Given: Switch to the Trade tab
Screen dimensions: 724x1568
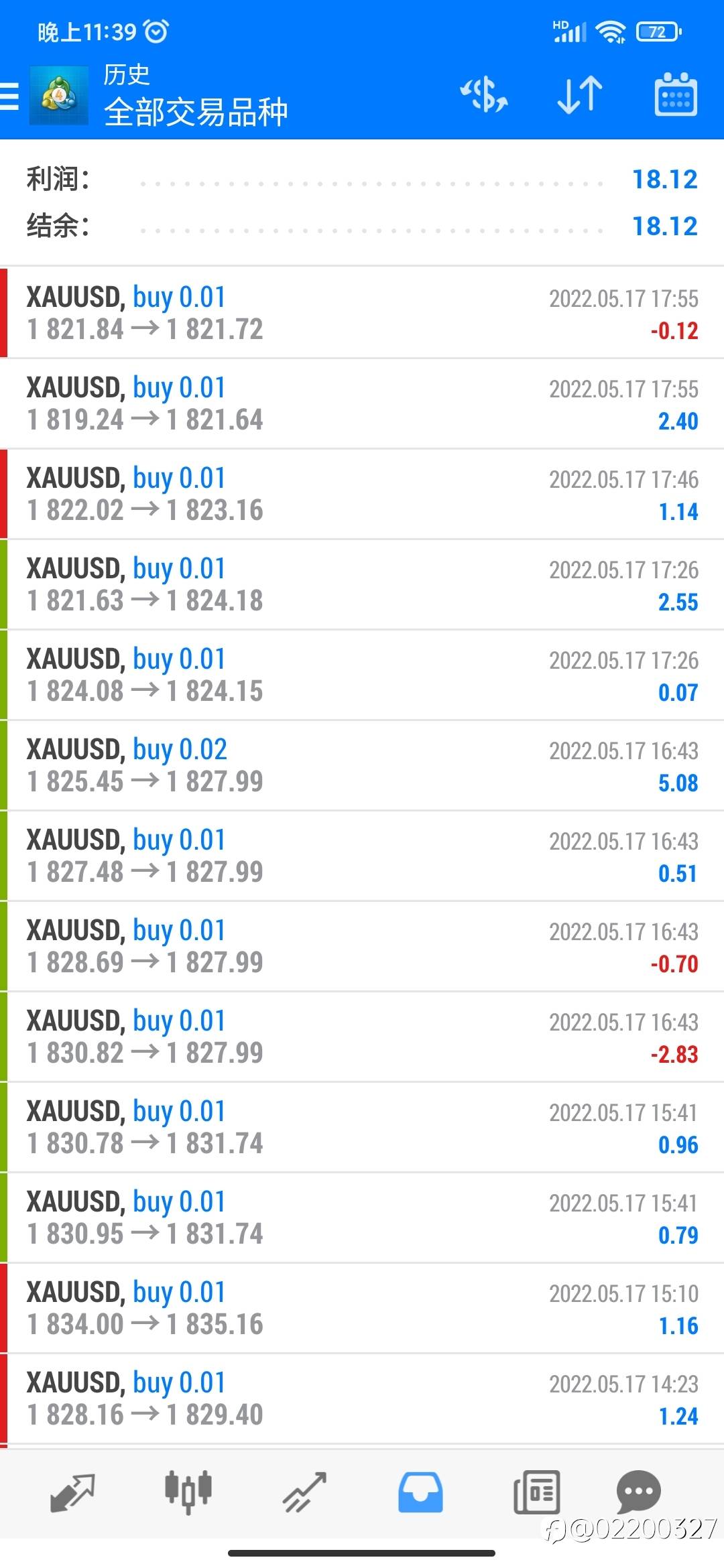Looking at the screenshot, I should 304,1493.
